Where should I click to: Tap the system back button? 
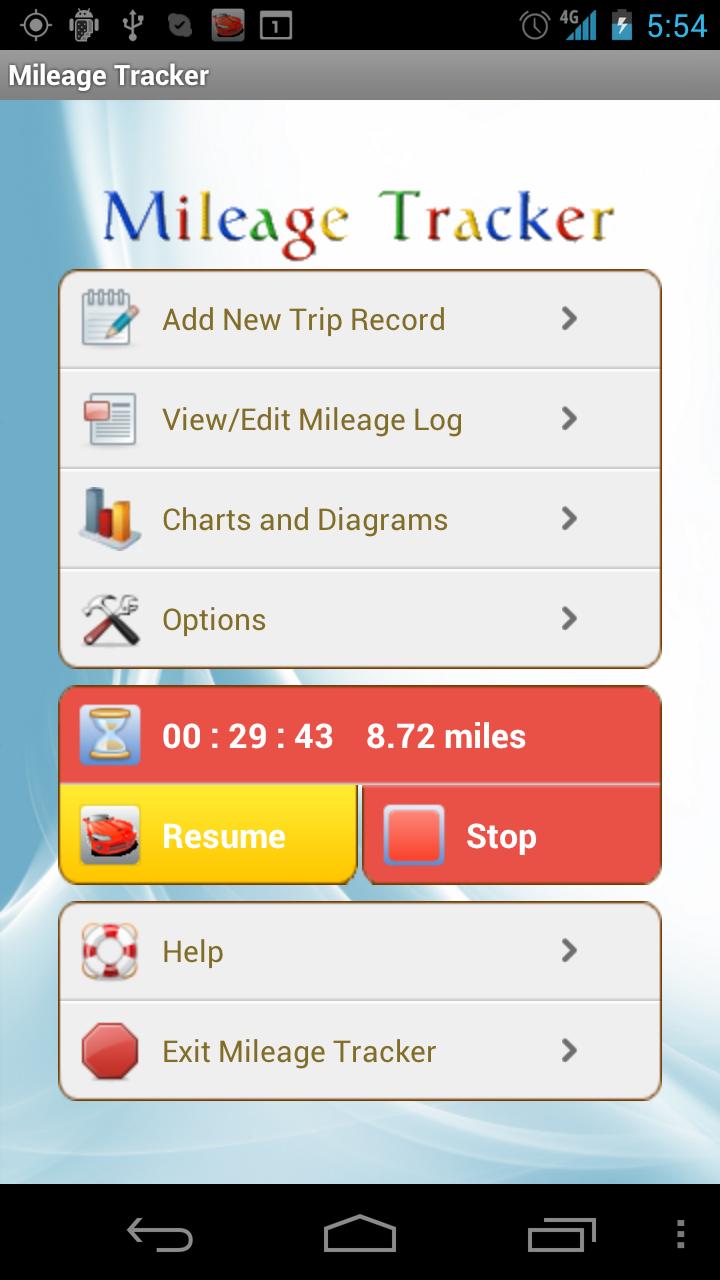point(160,1234)
